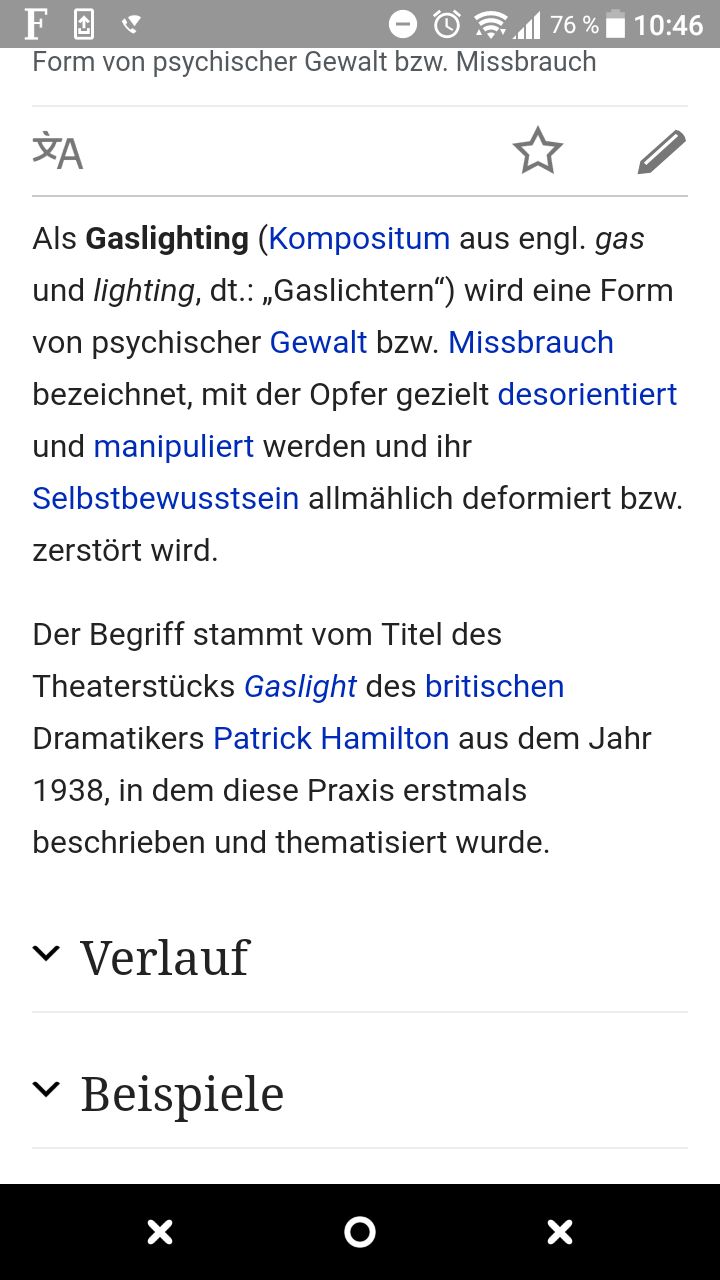720x1280 pixels.
Task: Open the Kompositum link
Action: [359, 238]
